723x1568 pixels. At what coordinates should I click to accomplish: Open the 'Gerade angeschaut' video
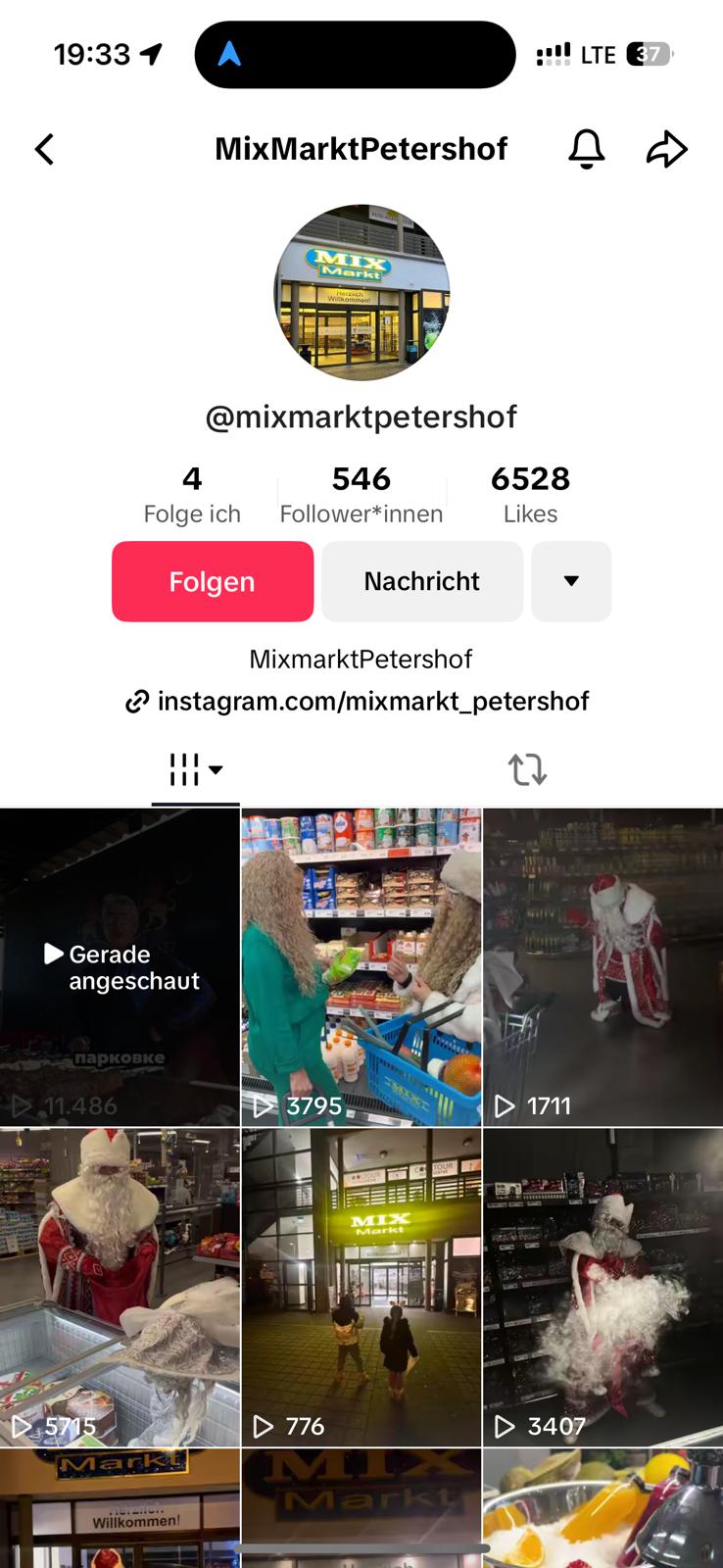tap(120, 967)
